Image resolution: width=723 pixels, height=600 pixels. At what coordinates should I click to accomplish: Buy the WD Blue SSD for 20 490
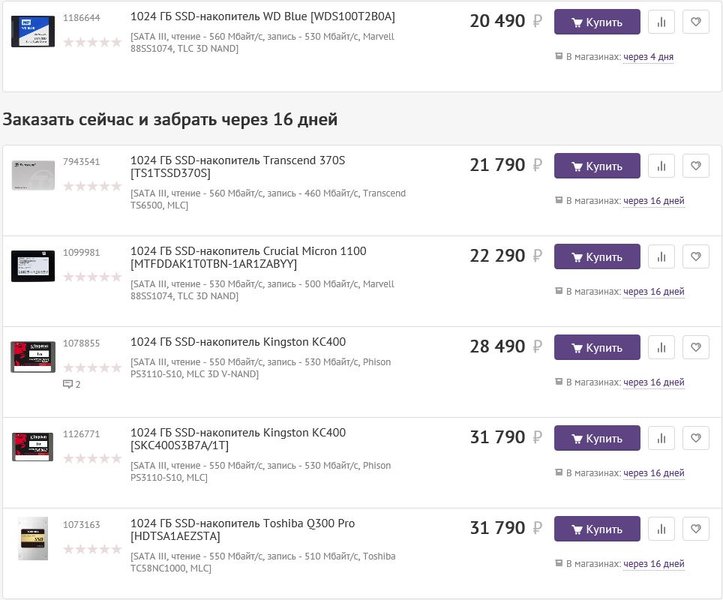point(597,22)
